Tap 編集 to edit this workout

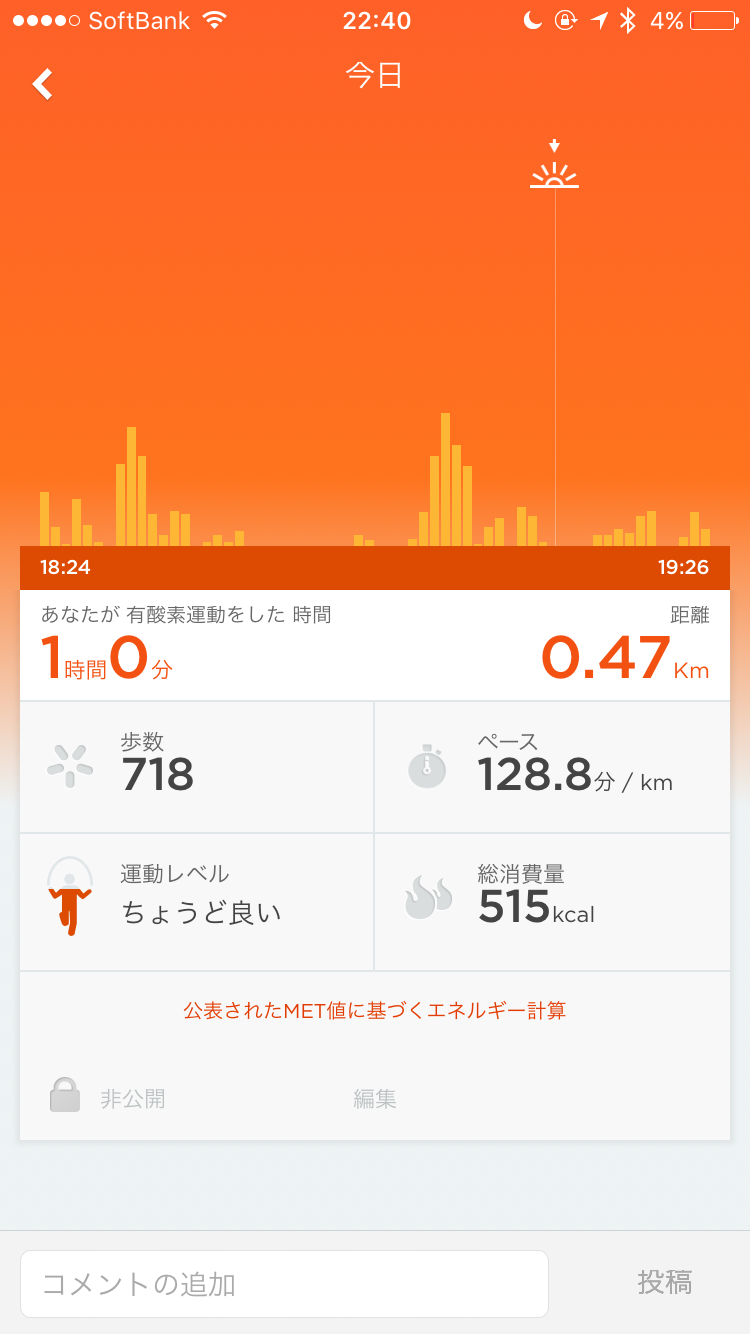[375, 1099]
